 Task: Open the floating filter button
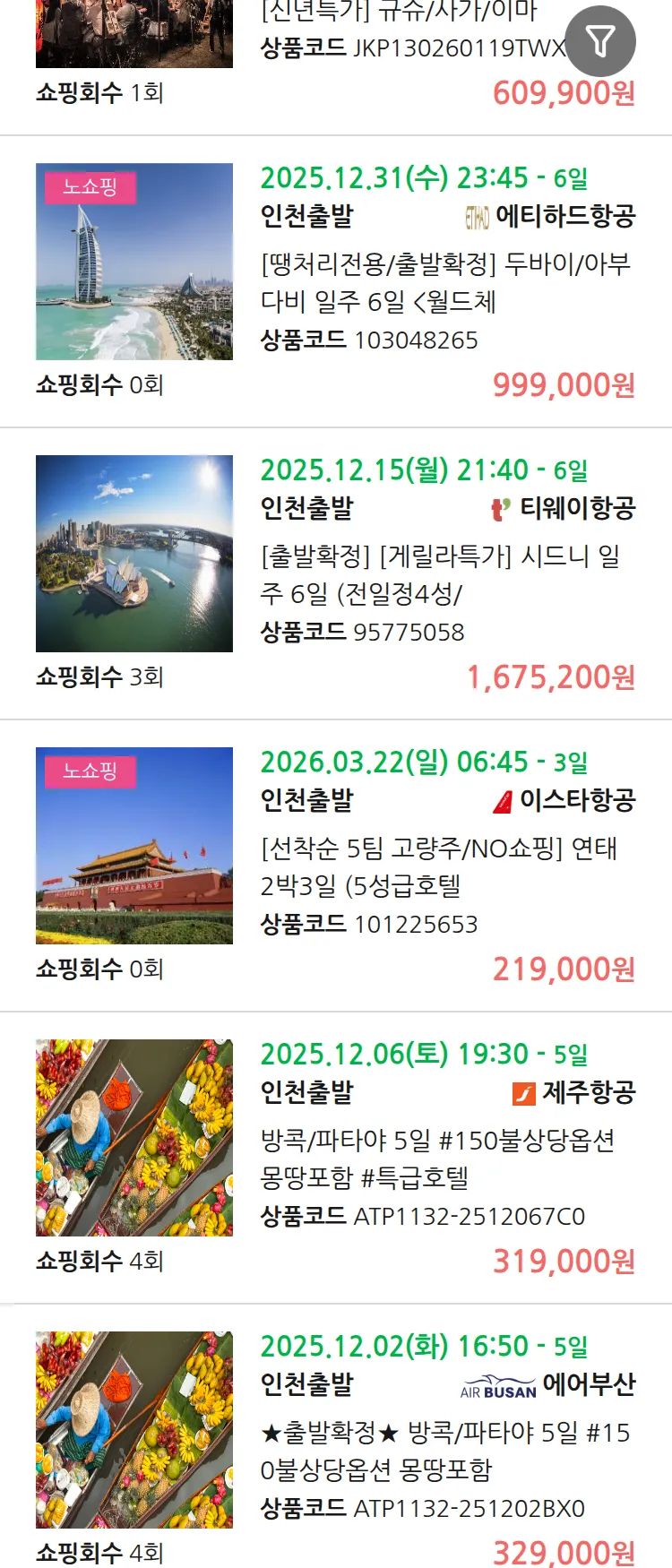tap(599, 41)
